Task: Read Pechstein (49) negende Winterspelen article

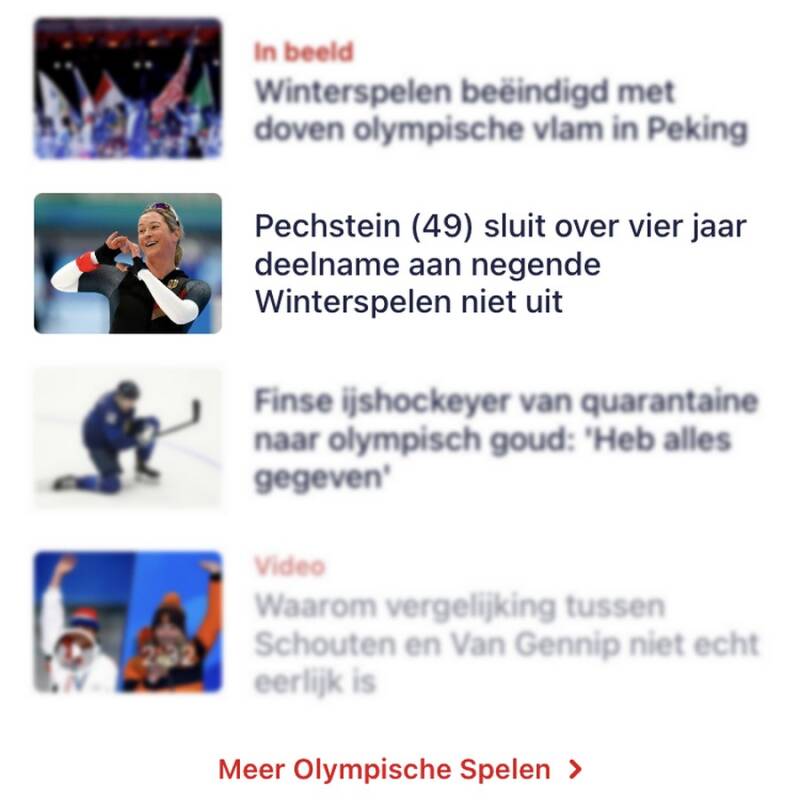Action: click(500, 263)
